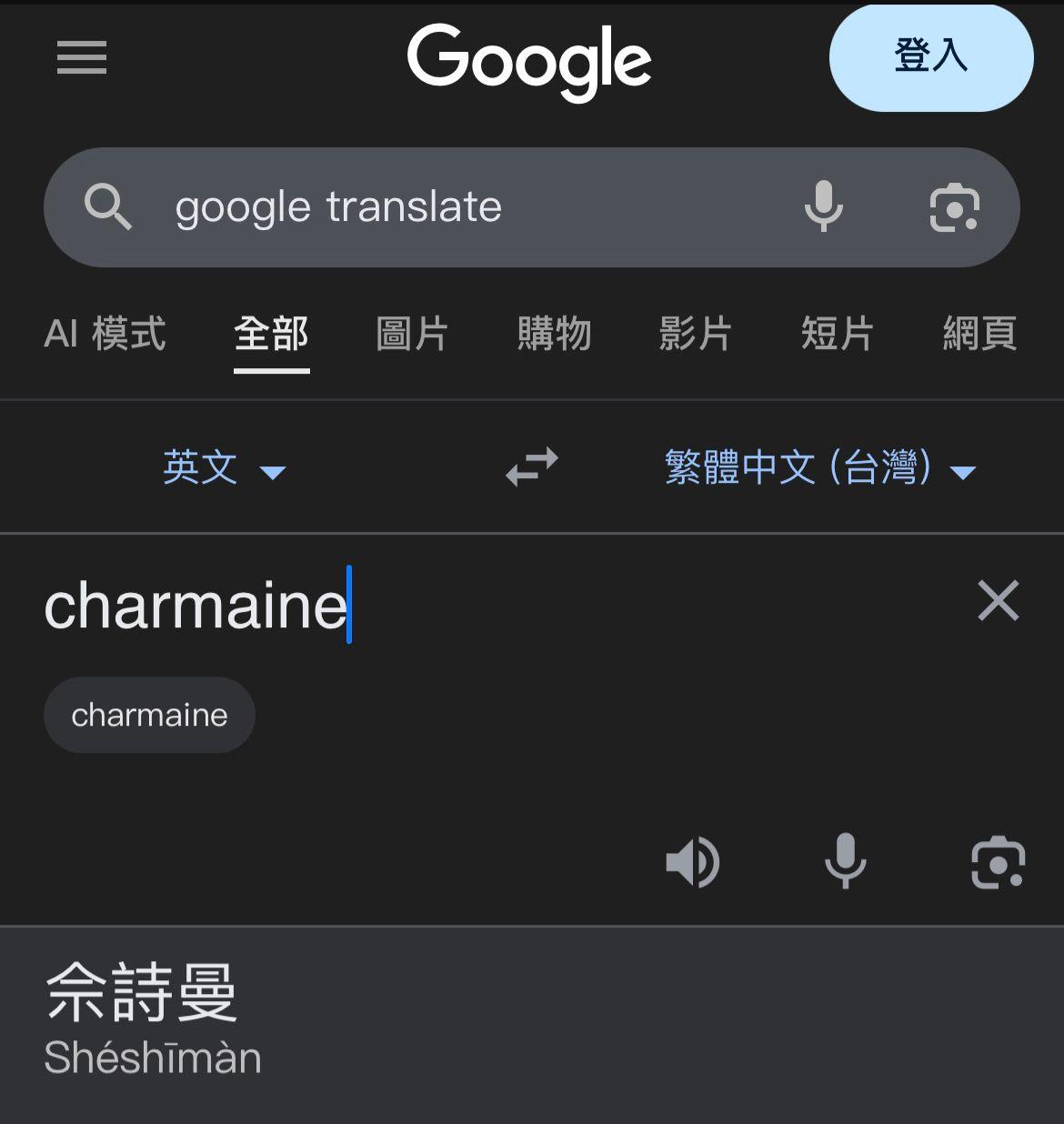
Task: Open the 網頁 tab
Action: (x=979, y=334)
